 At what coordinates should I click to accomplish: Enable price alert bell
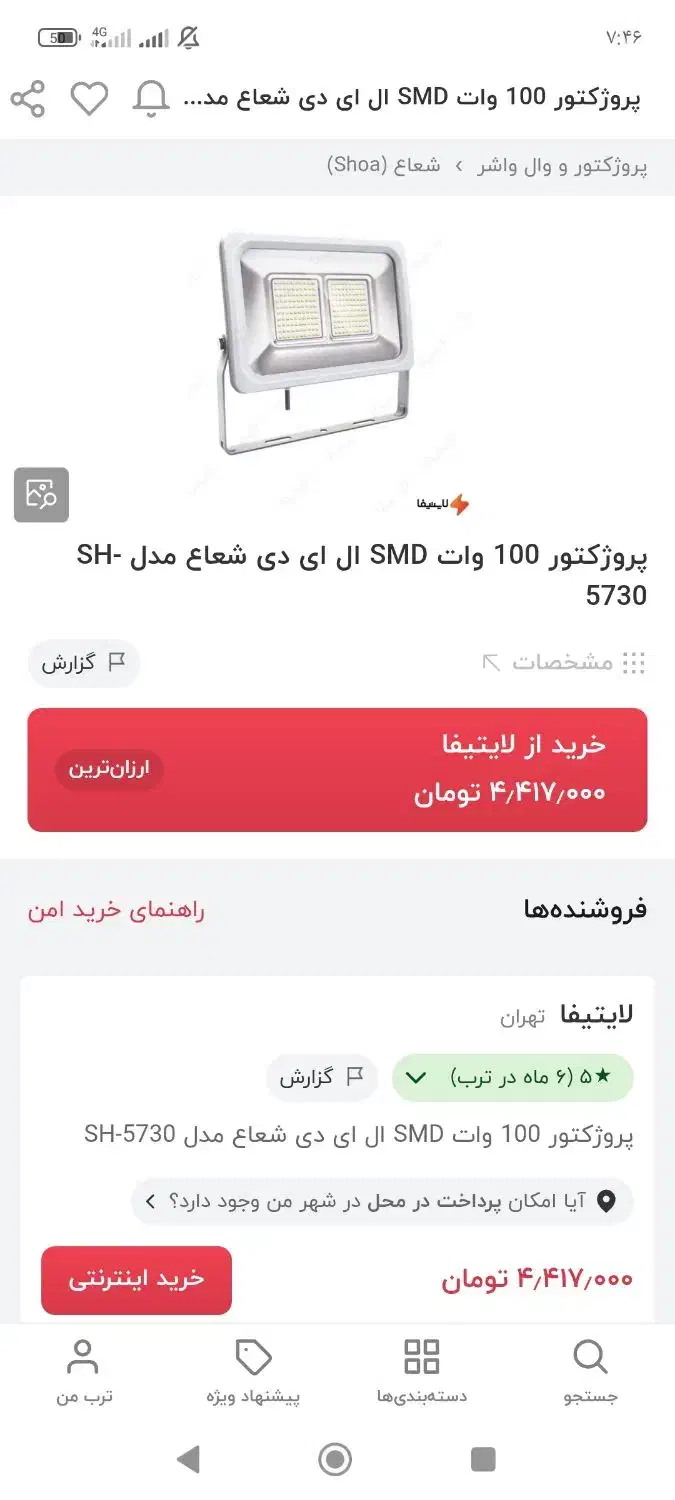(x=151, y=98)
